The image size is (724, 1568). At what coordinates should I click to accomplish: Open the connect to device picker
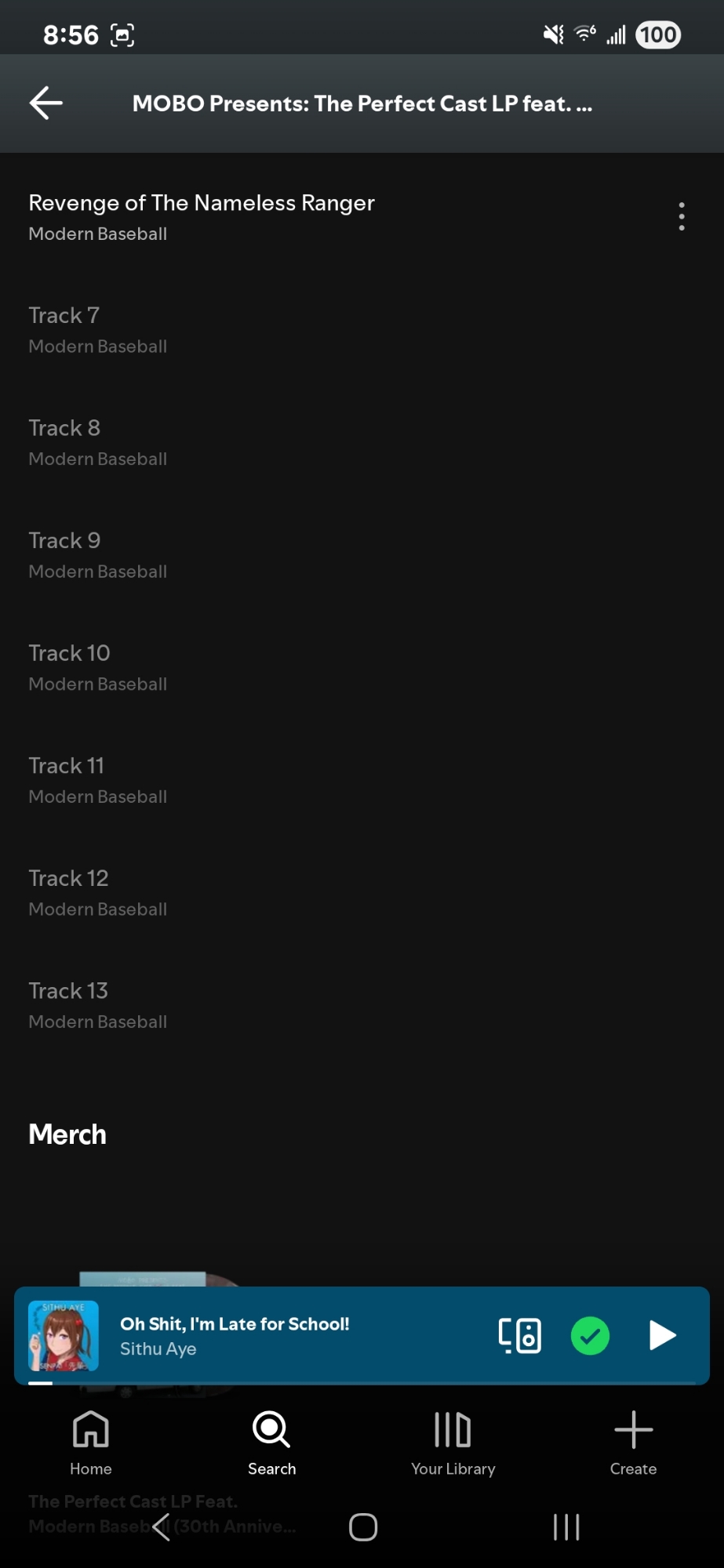(519, 1335)
